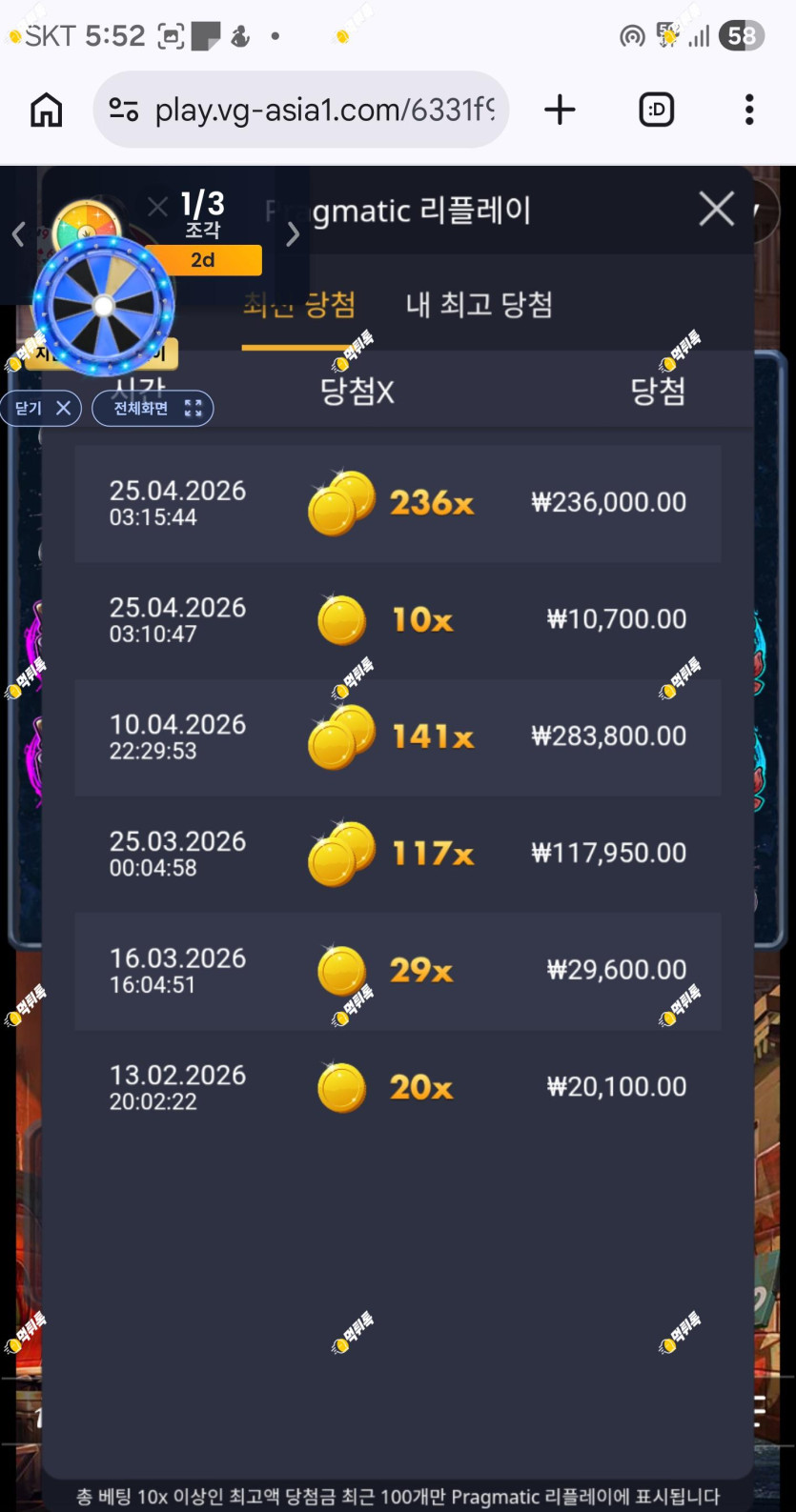Close the Pragmatic 리플레이 dialog
Viewport: 796px width, 1512px height.
[x=716, y=209]
